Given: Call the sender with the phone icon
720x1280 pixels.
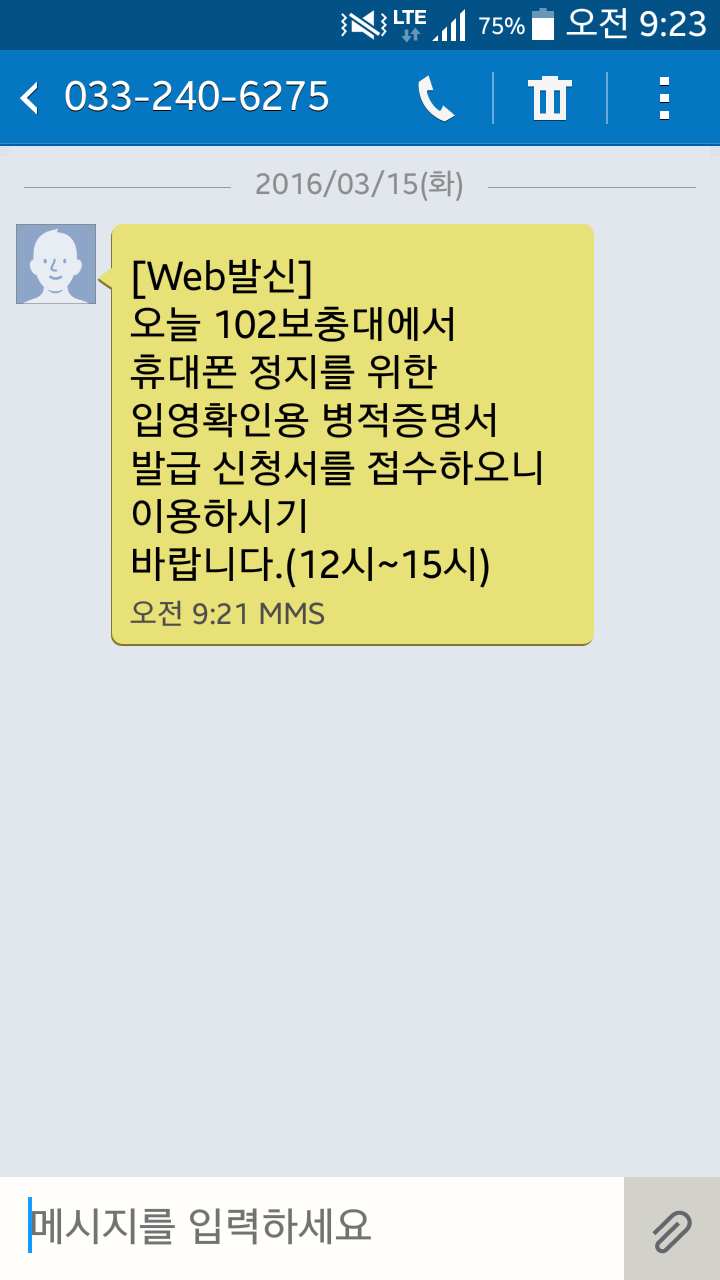Looking at the screenshot, I should click(x=436, y=98).
